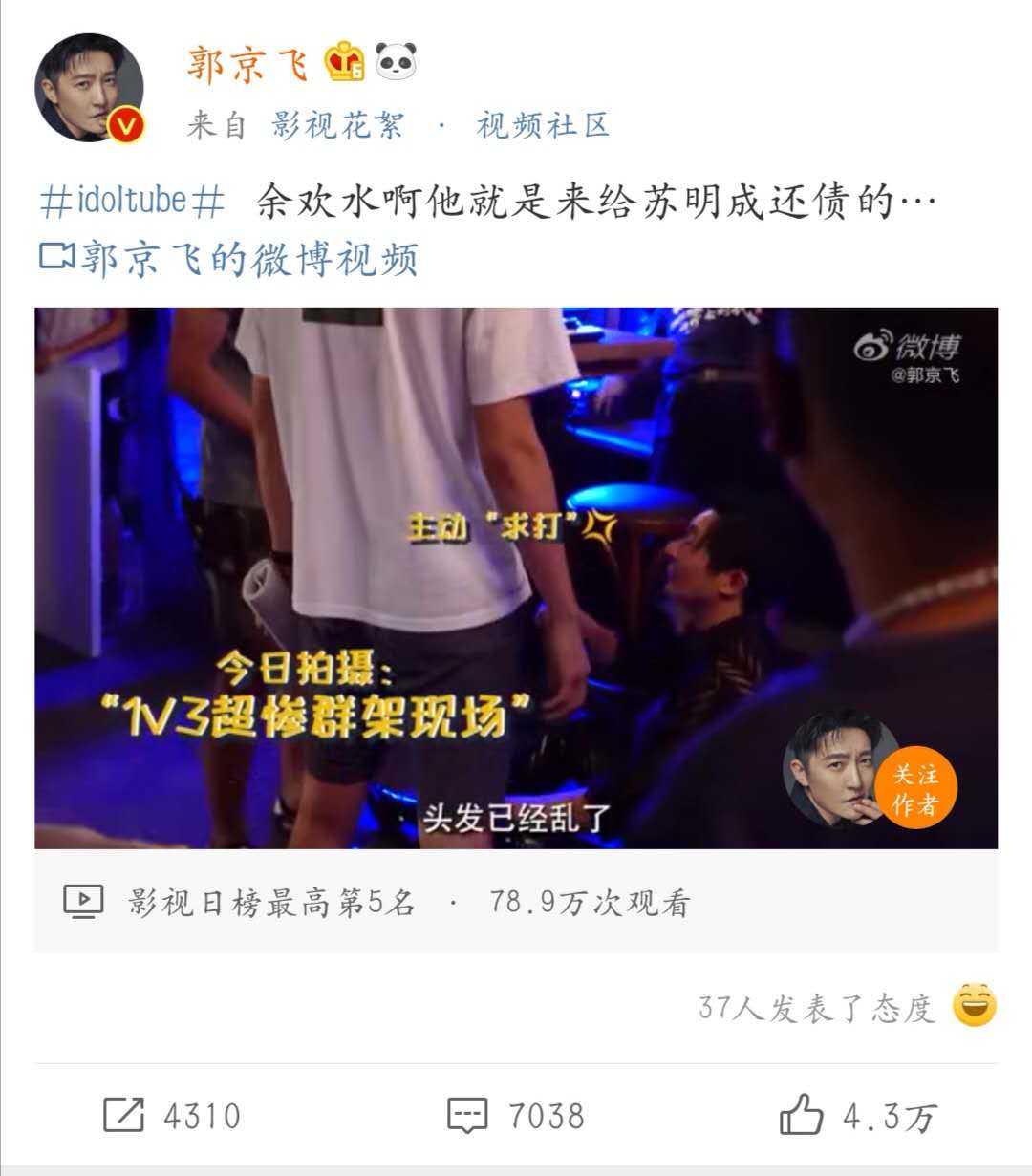This screenshot has width=1032, height=1176.
Task: Tap 关注作者 to follow the author
Action: [x=914, y=789]
